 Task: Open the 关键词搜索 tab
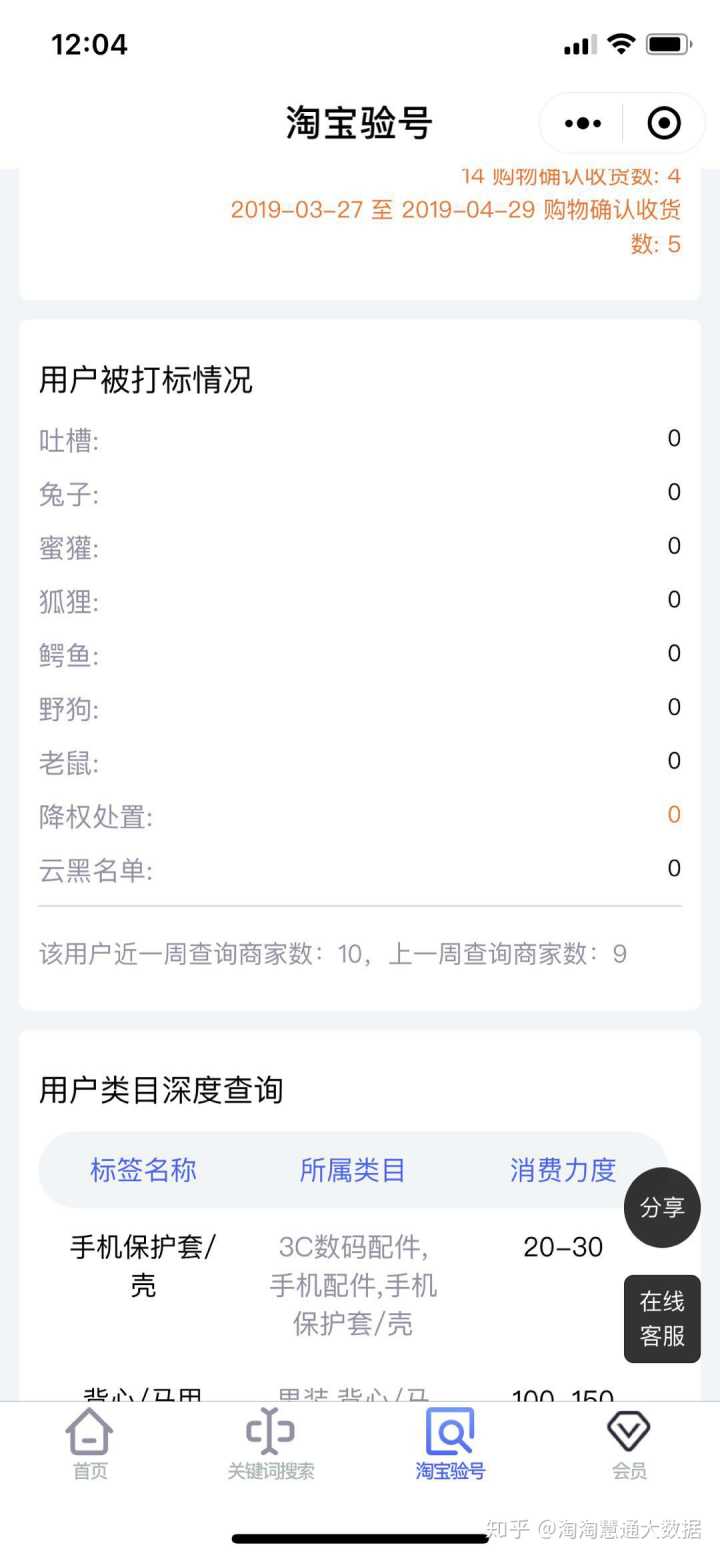click(x=270, y=1444)
